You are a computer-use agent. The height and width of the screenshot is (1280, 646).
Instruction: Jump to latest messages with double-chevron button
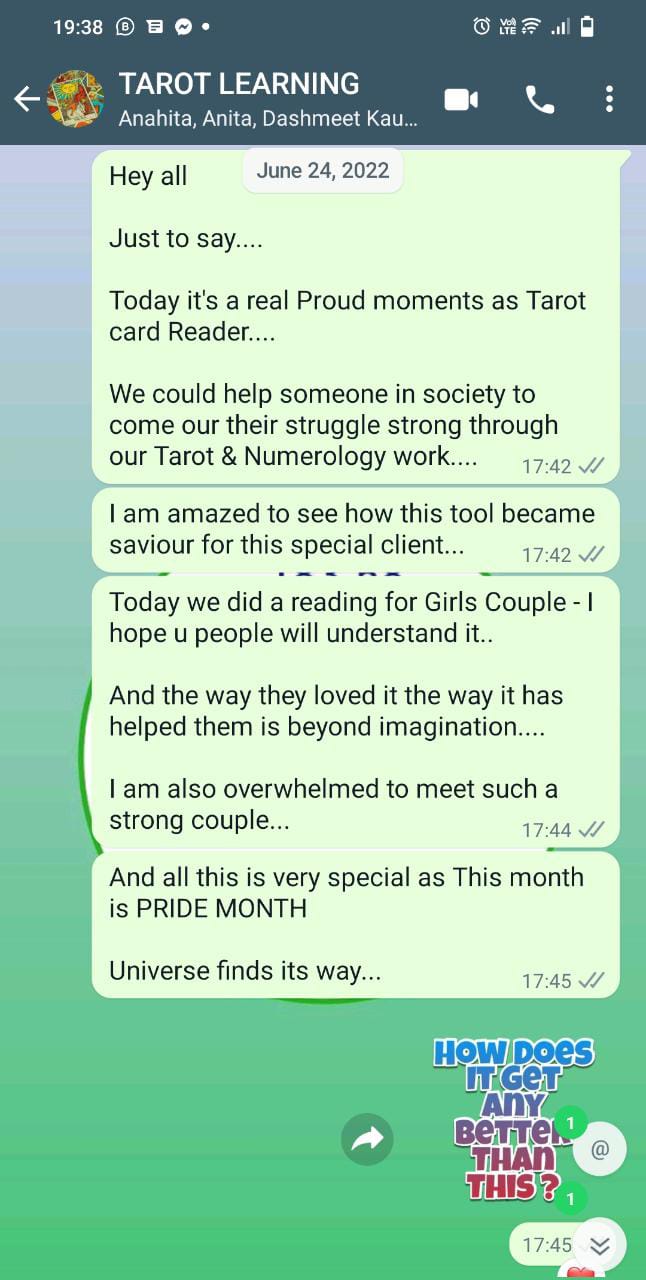coord(600,1244)
